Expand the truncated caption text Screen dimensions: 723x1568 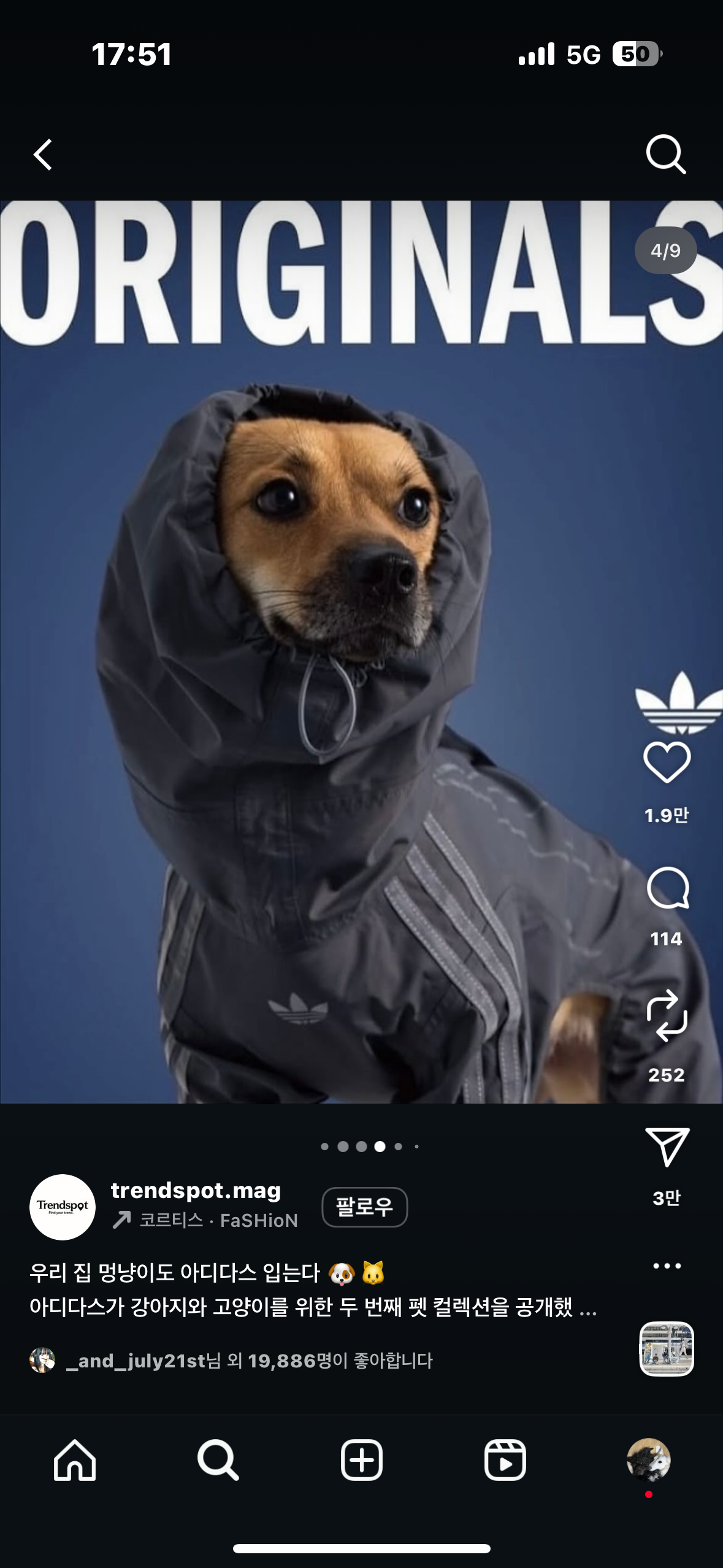(x=587, y=1307)
